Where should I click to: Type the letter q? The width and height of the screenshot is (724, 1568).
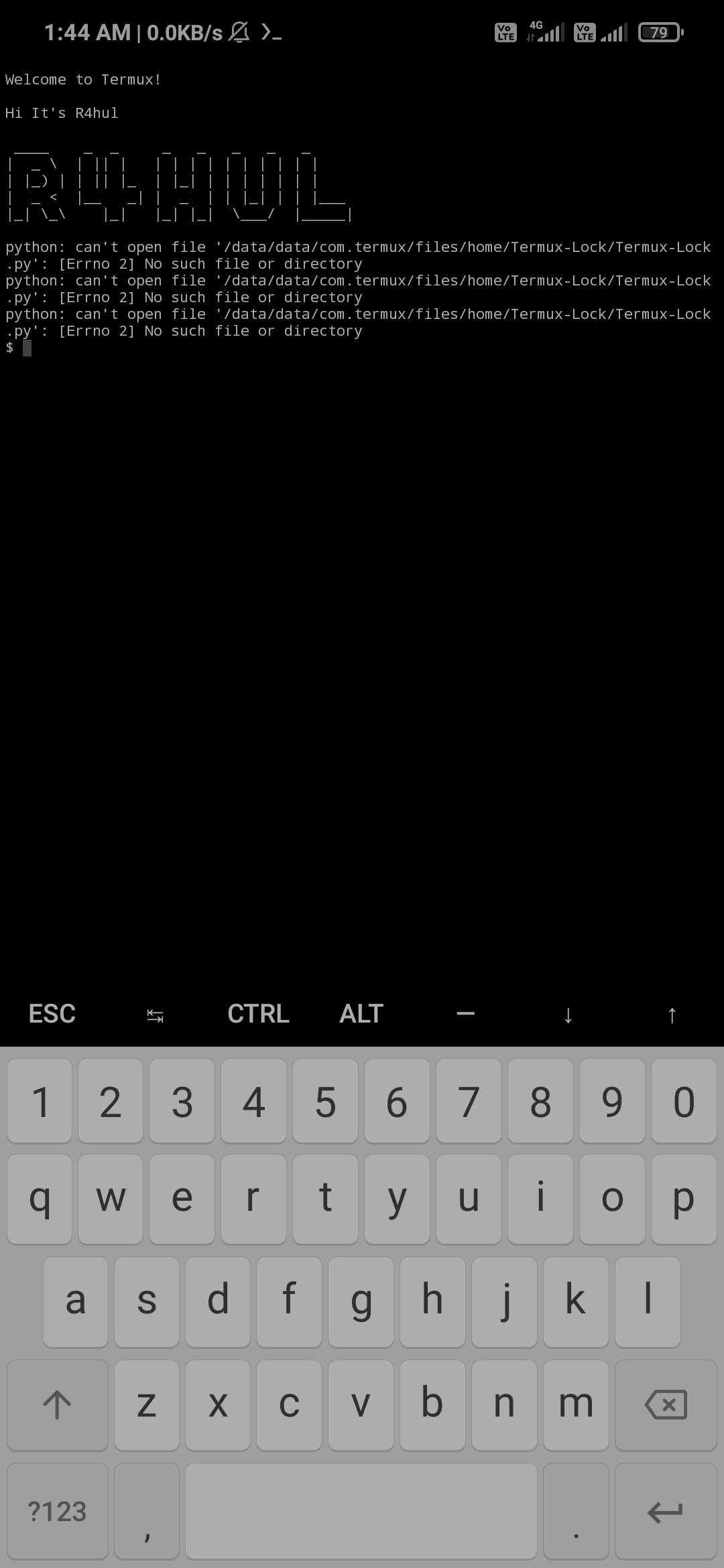click(40, 1199)
